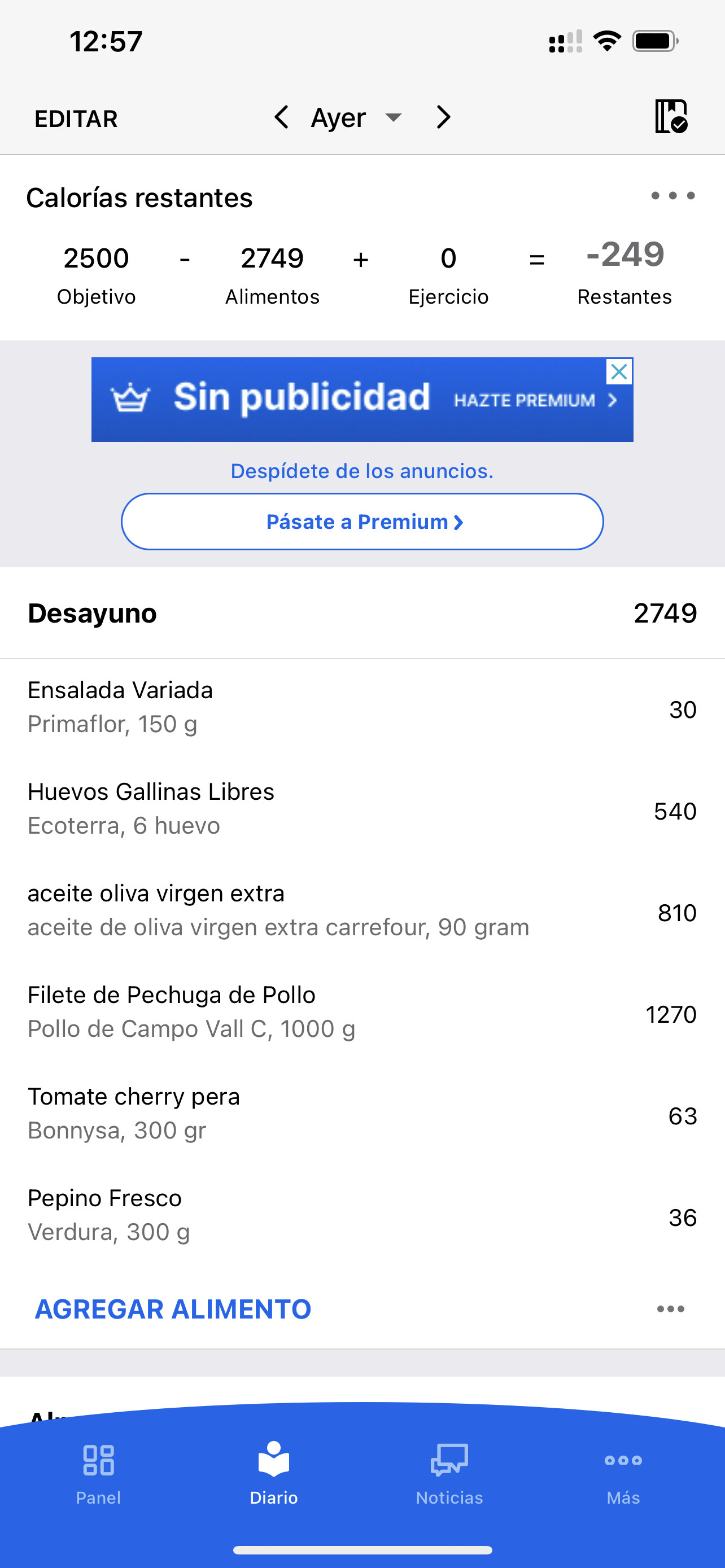Image resolution: width=725 pixels, height=1568 pixels.
Task: Go to the previous day arrow
Action: [281, 117]
